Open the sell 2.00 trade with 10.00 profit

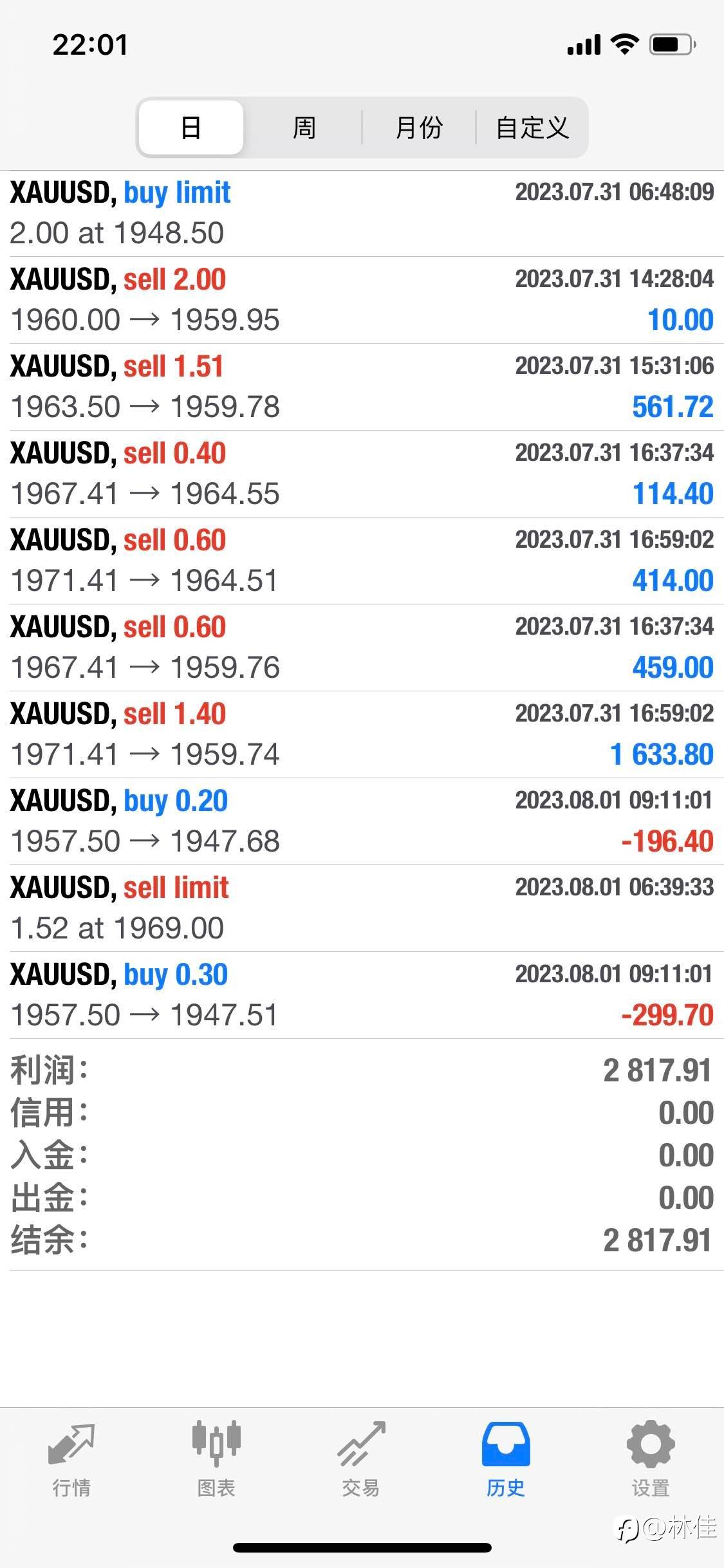[x=362, y=300]
